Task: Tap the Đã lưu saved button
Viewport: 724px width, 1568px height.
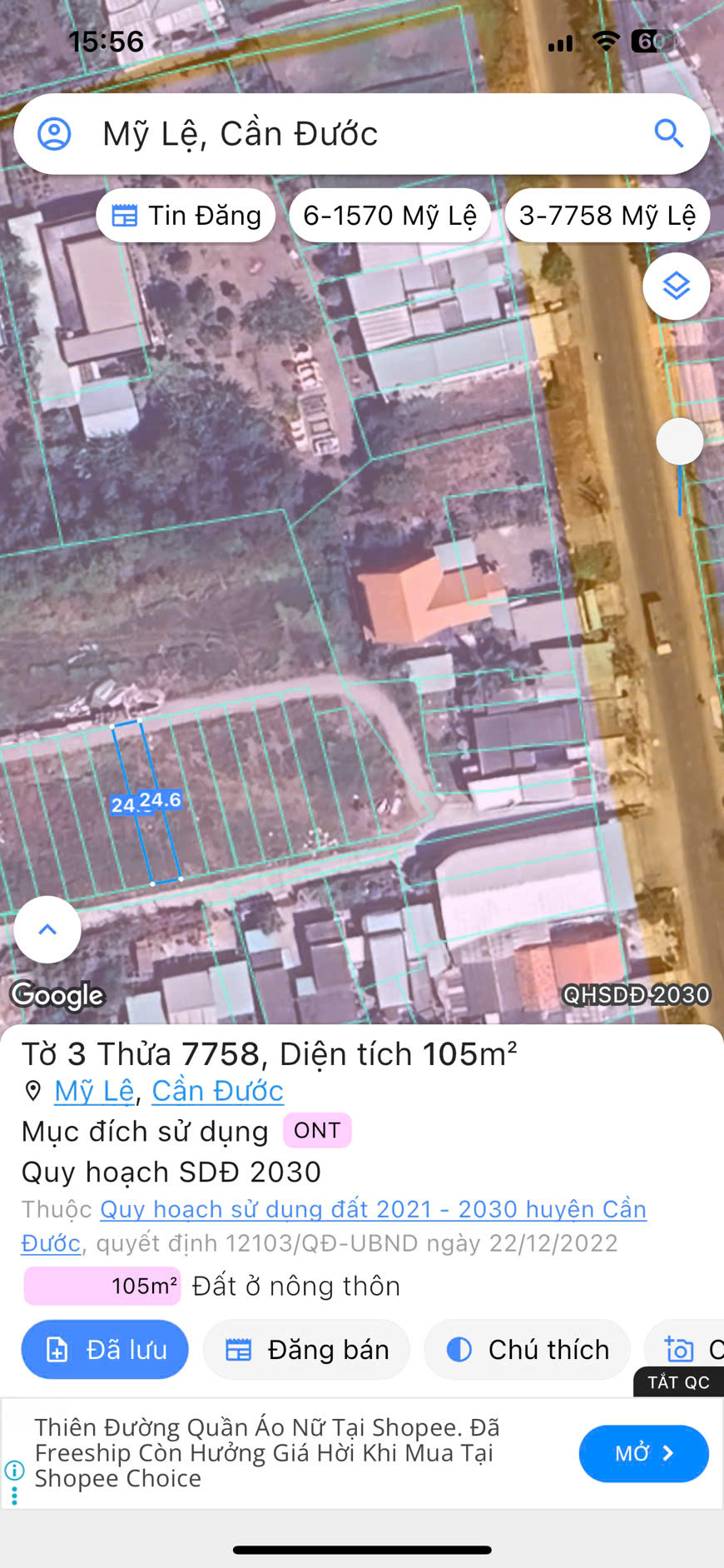Action: pos(106,1349)
